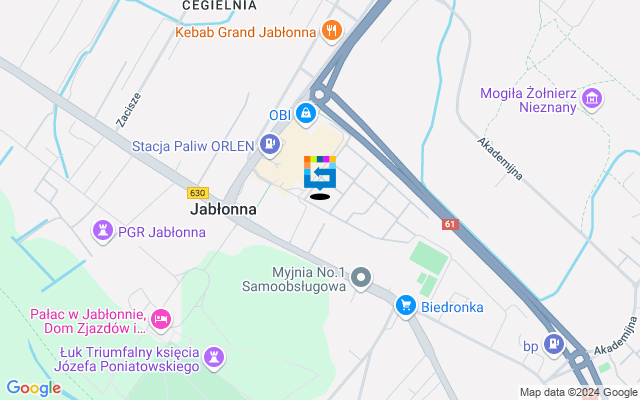Open the Biedronka shop marker

tap(405, 305)
